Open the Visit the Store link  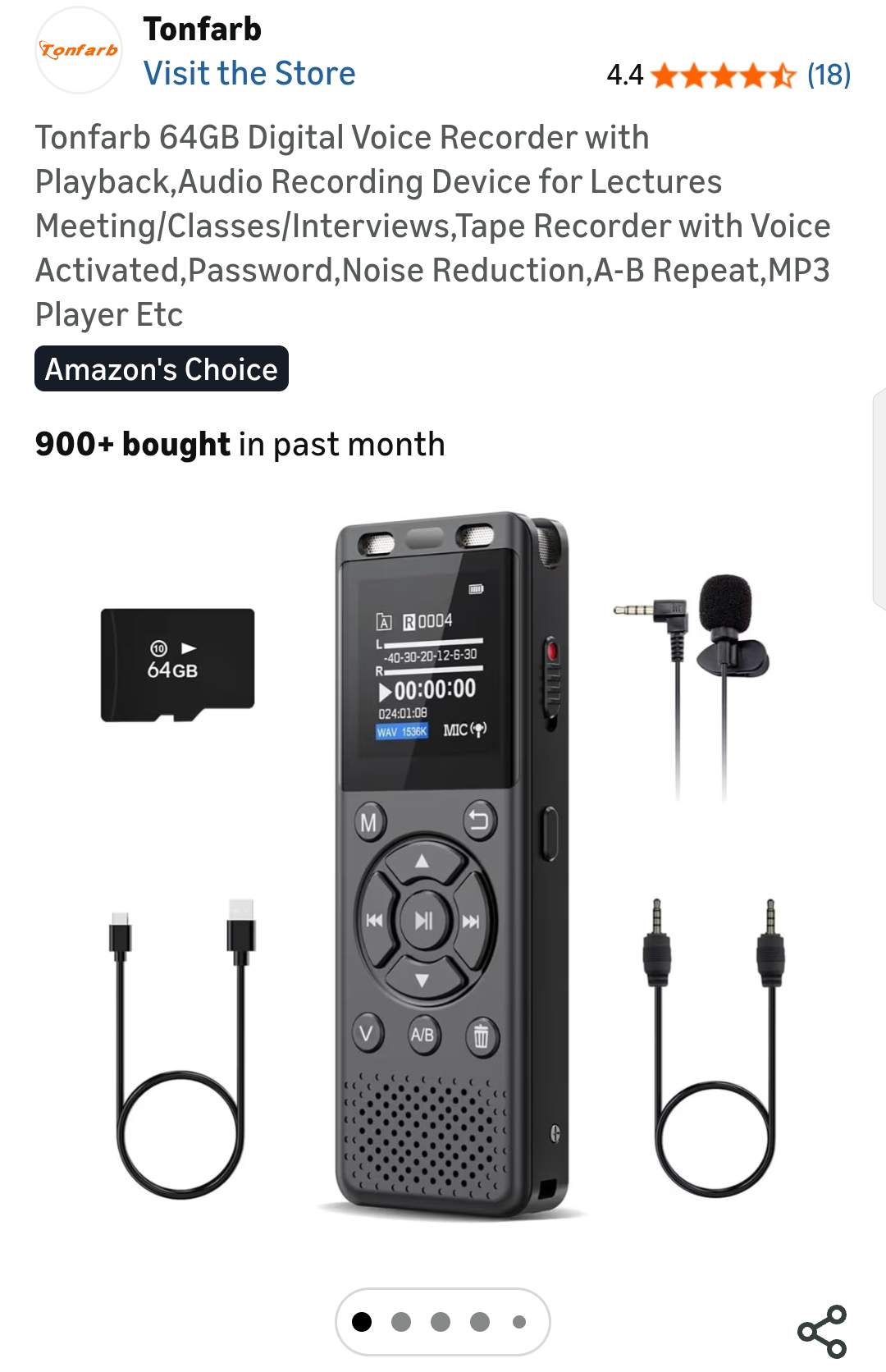[249, 73]
